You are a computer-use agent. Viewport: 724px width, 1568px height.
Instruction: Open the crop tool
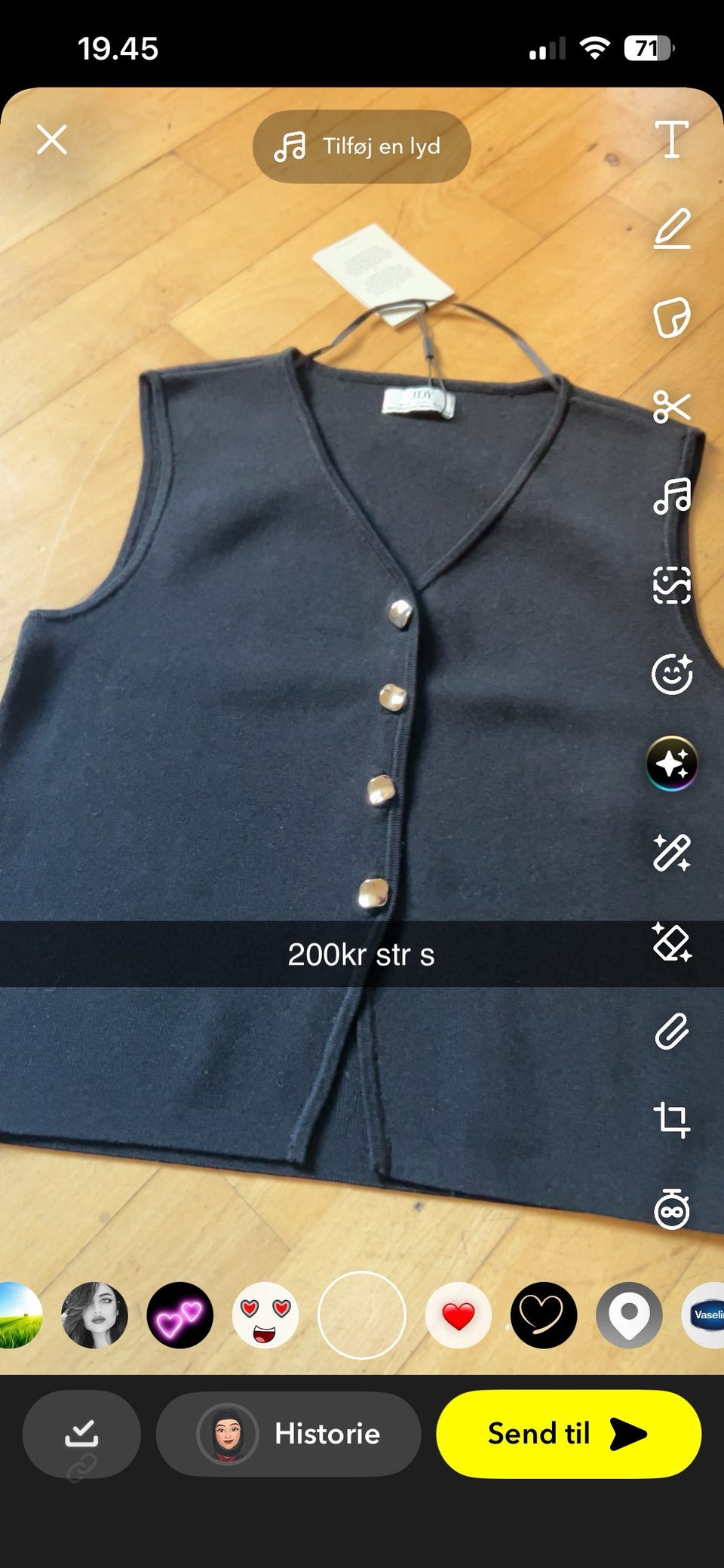[x=671, y=1120]
